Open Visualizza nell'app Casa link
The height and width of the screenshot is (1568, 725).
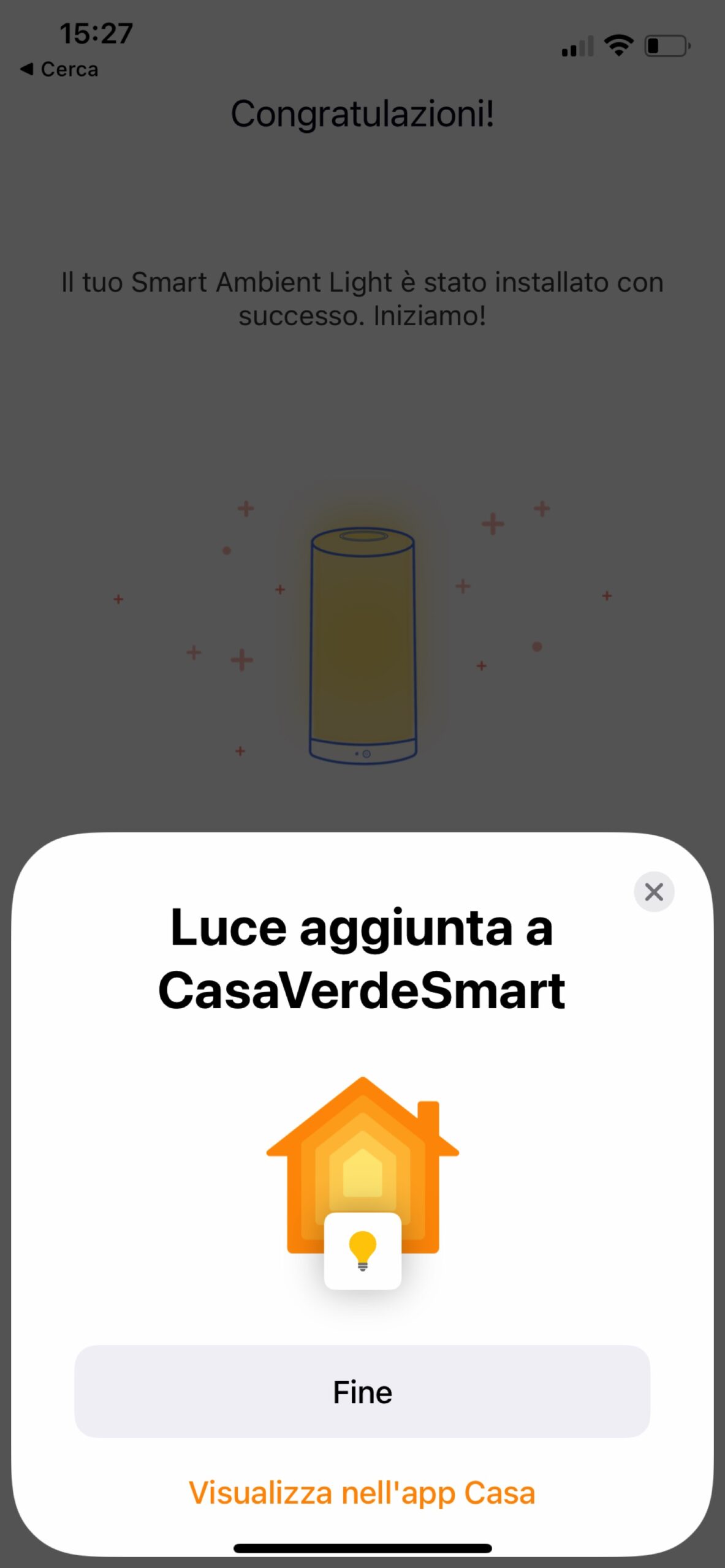pyautogui.click(x=362, y=1493)
